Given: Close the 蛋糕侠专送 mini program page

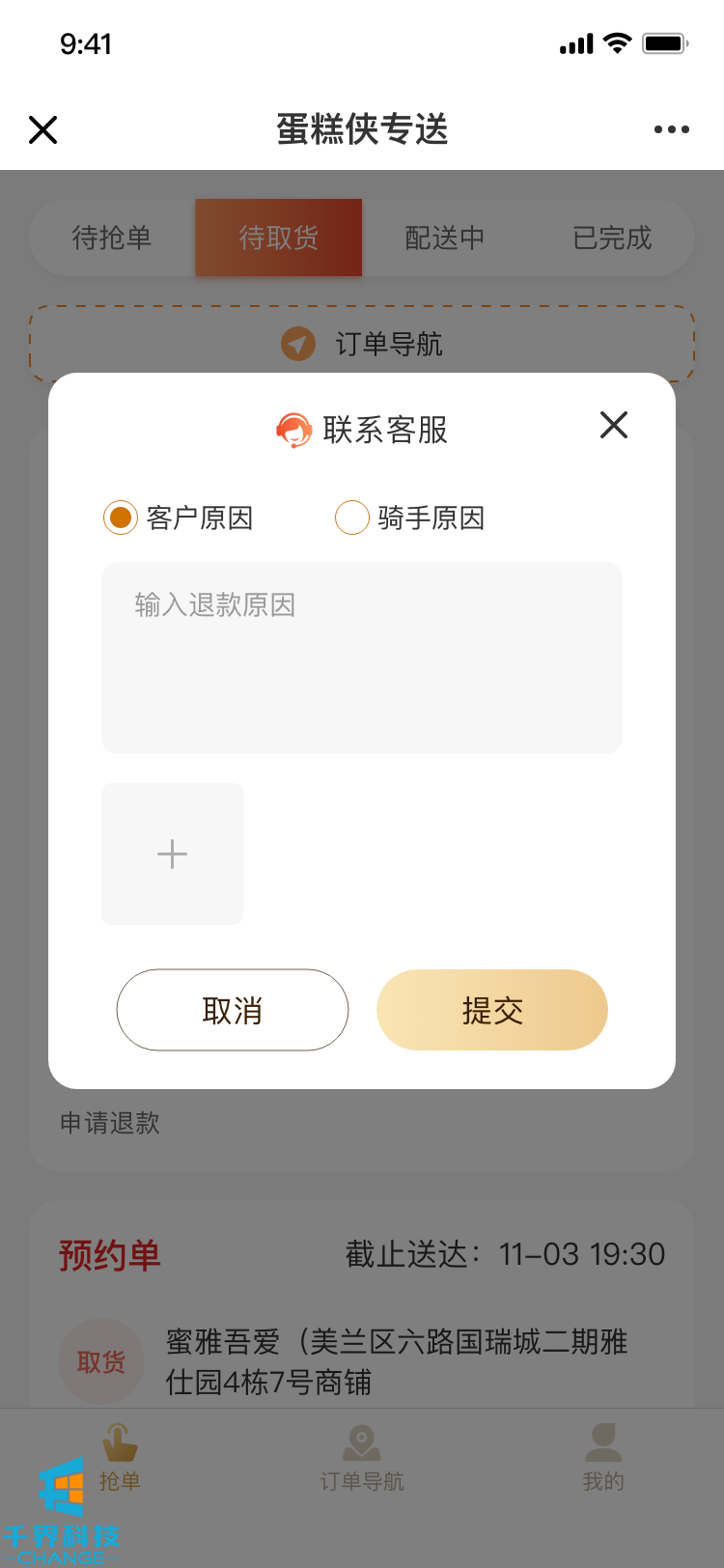Looking at the screenshot, I should [x=43, y=129].
